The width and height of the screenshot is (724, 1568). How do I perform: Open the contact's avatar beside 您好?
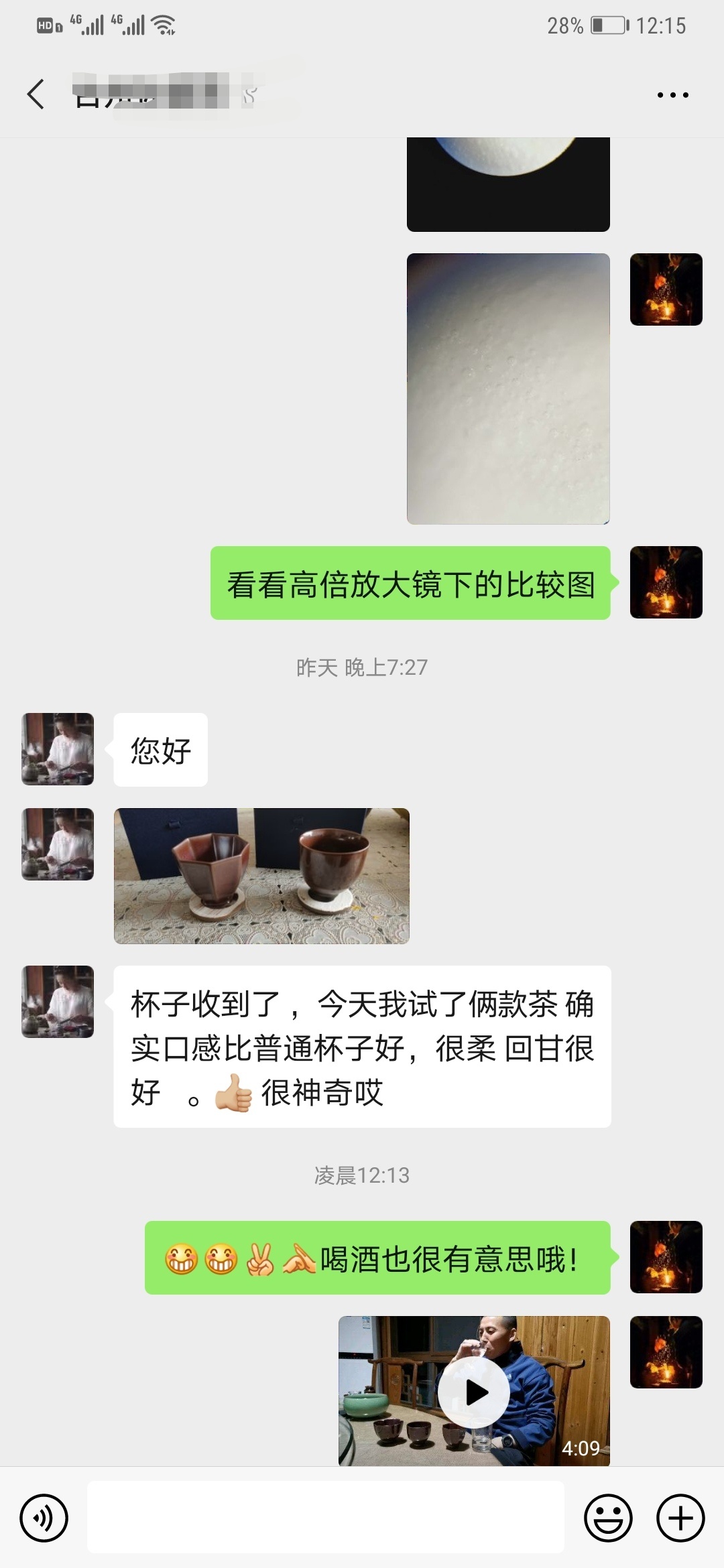[58, 749]
